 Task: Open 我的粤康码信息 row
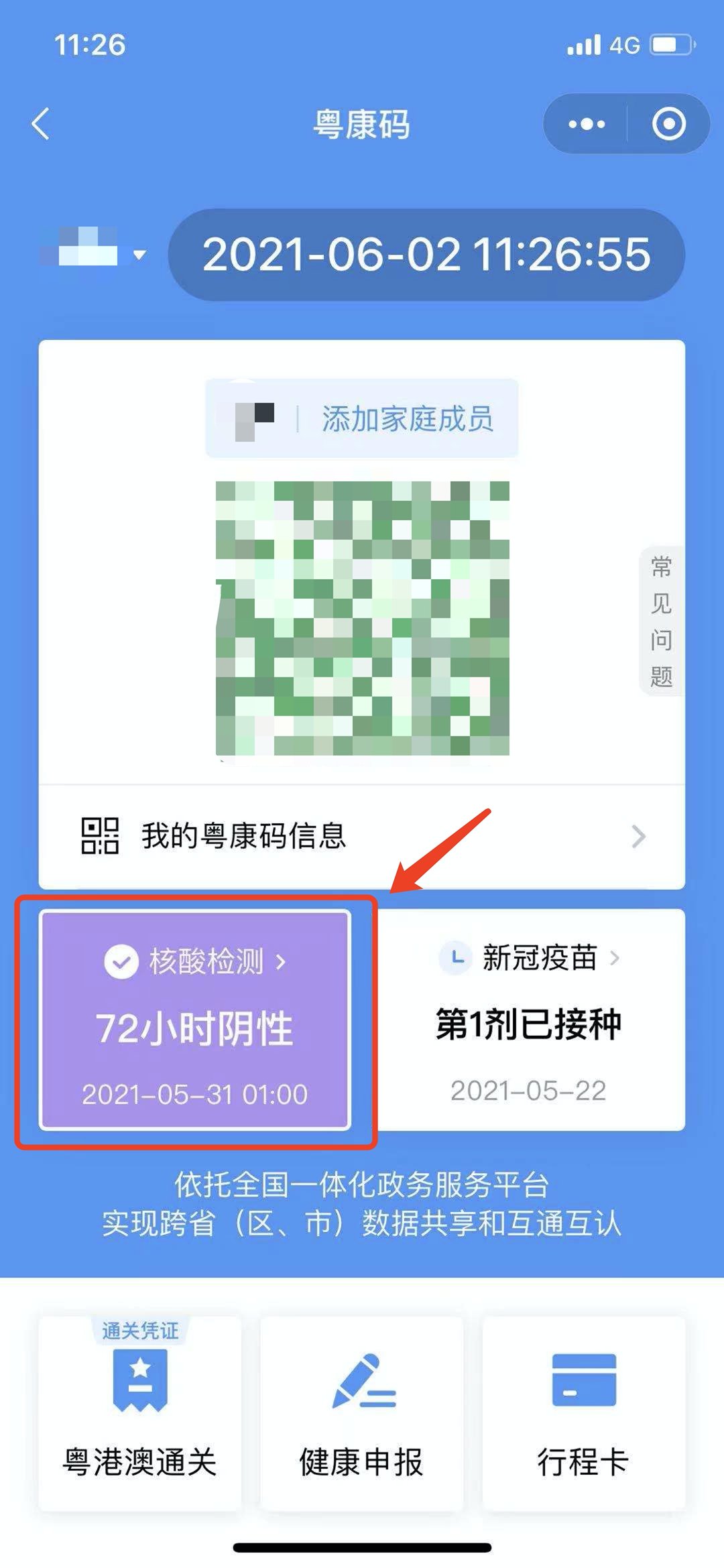tap(362, 836)
